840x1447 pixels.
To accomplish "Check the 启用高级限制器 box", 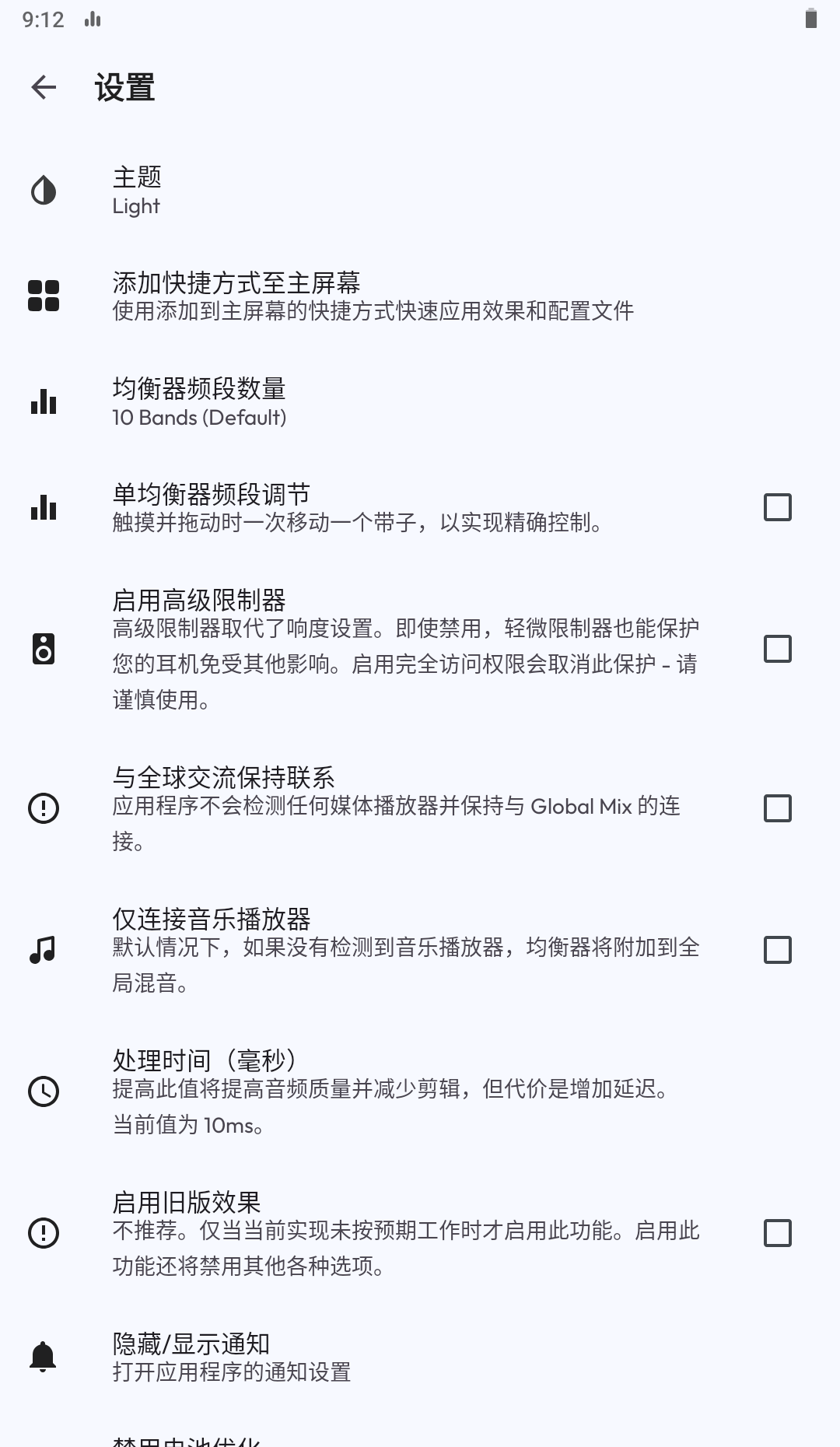I will (x=777, y=649).
